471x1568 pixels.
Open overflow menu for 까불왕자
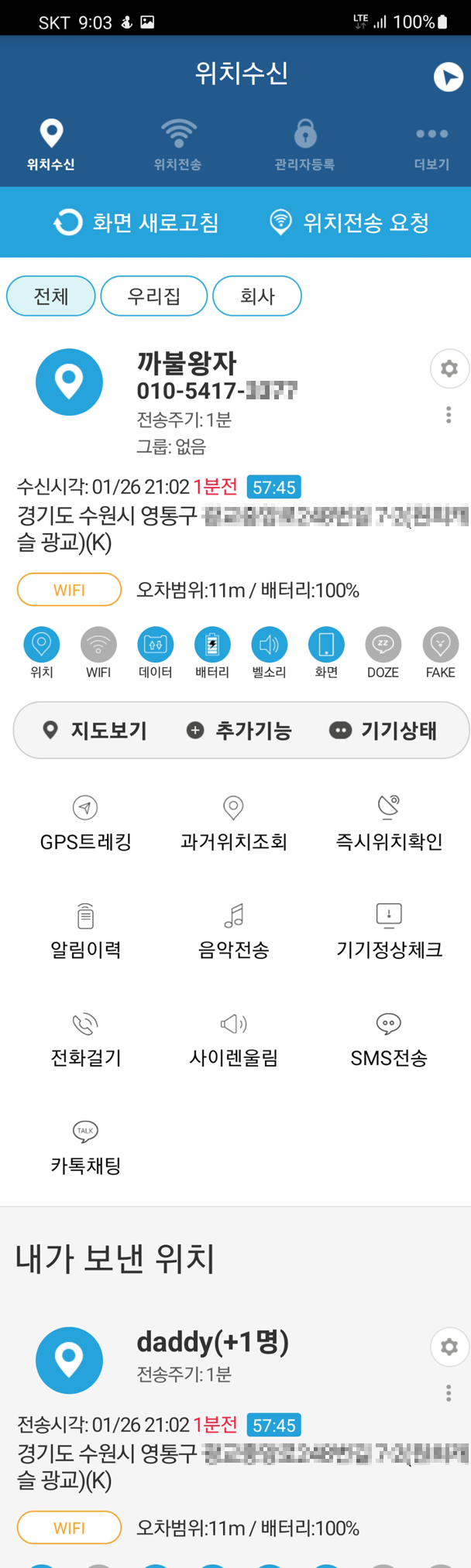point(449,416)
